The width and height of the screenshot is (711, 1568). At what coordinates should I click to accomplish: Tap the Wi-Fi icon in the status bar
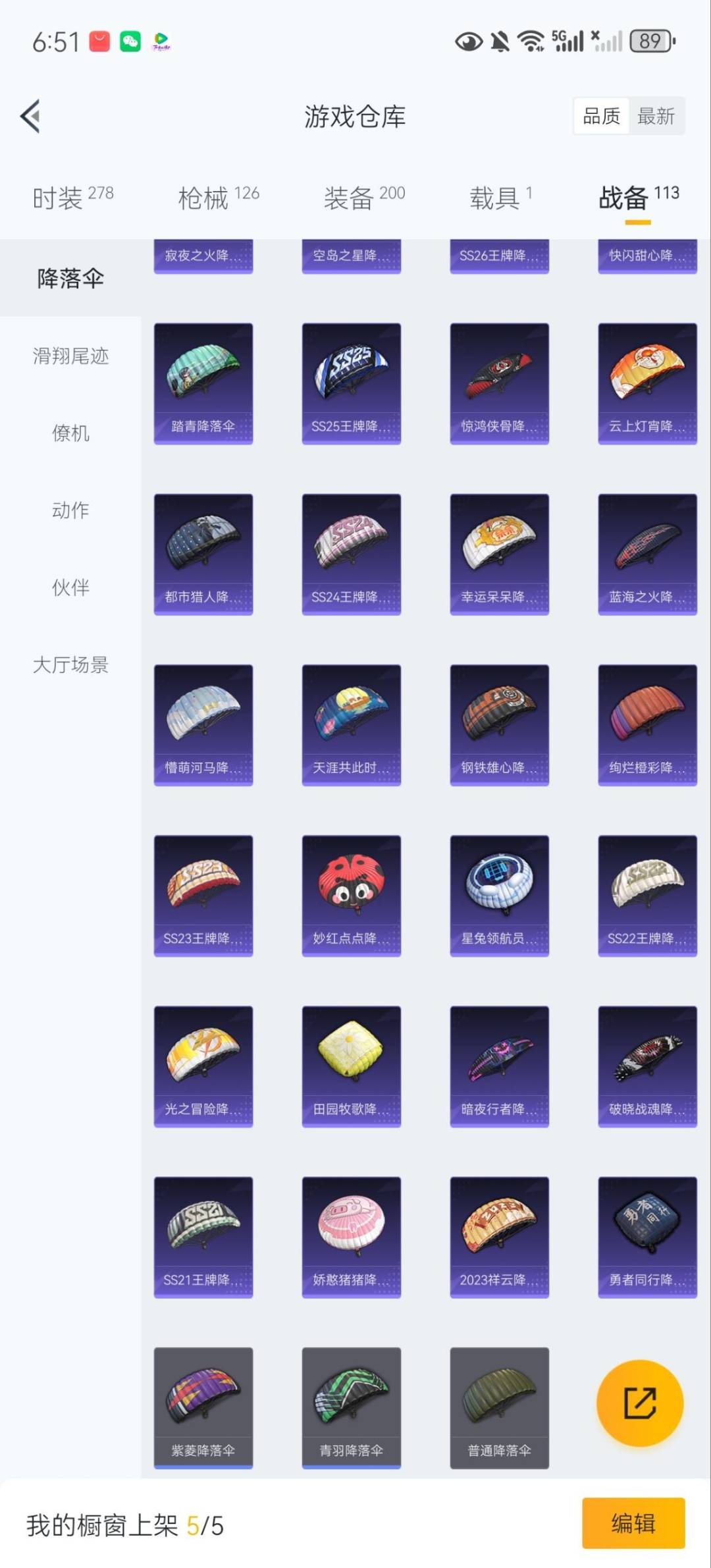[x=531, y=41]
